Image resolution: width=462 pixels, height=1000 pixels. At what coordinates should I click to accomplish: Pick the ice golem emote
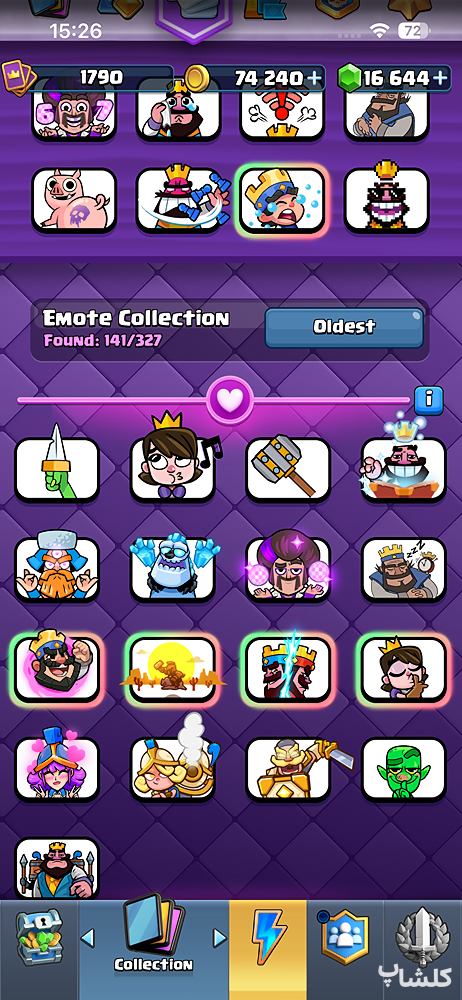[x=172, y=569]
